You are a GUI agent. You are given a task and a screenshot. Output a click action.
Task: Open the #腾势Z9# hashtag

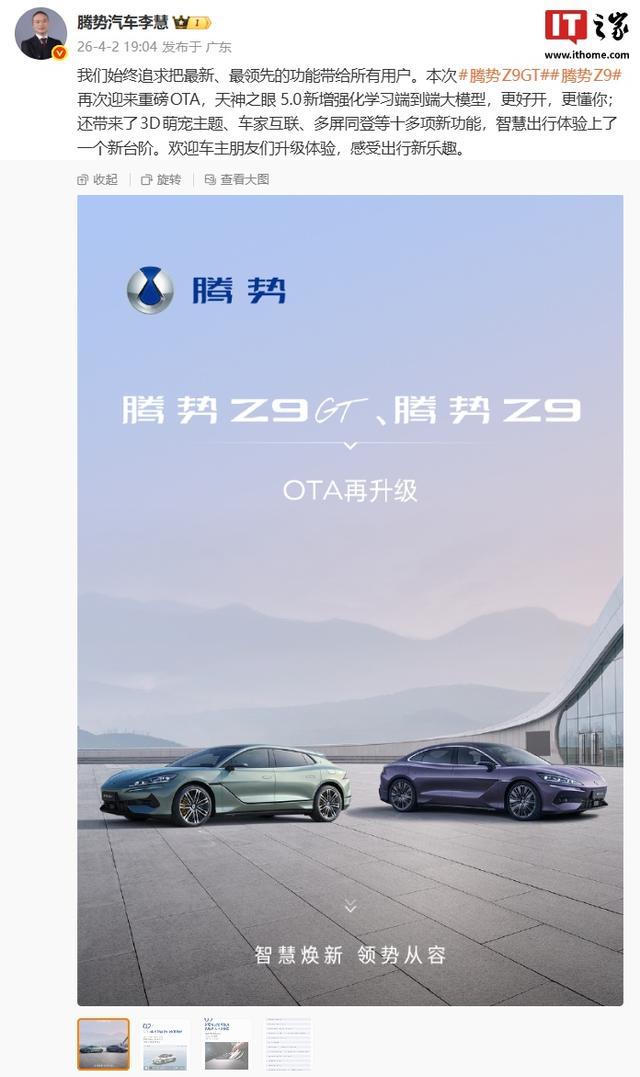(591, 76)
